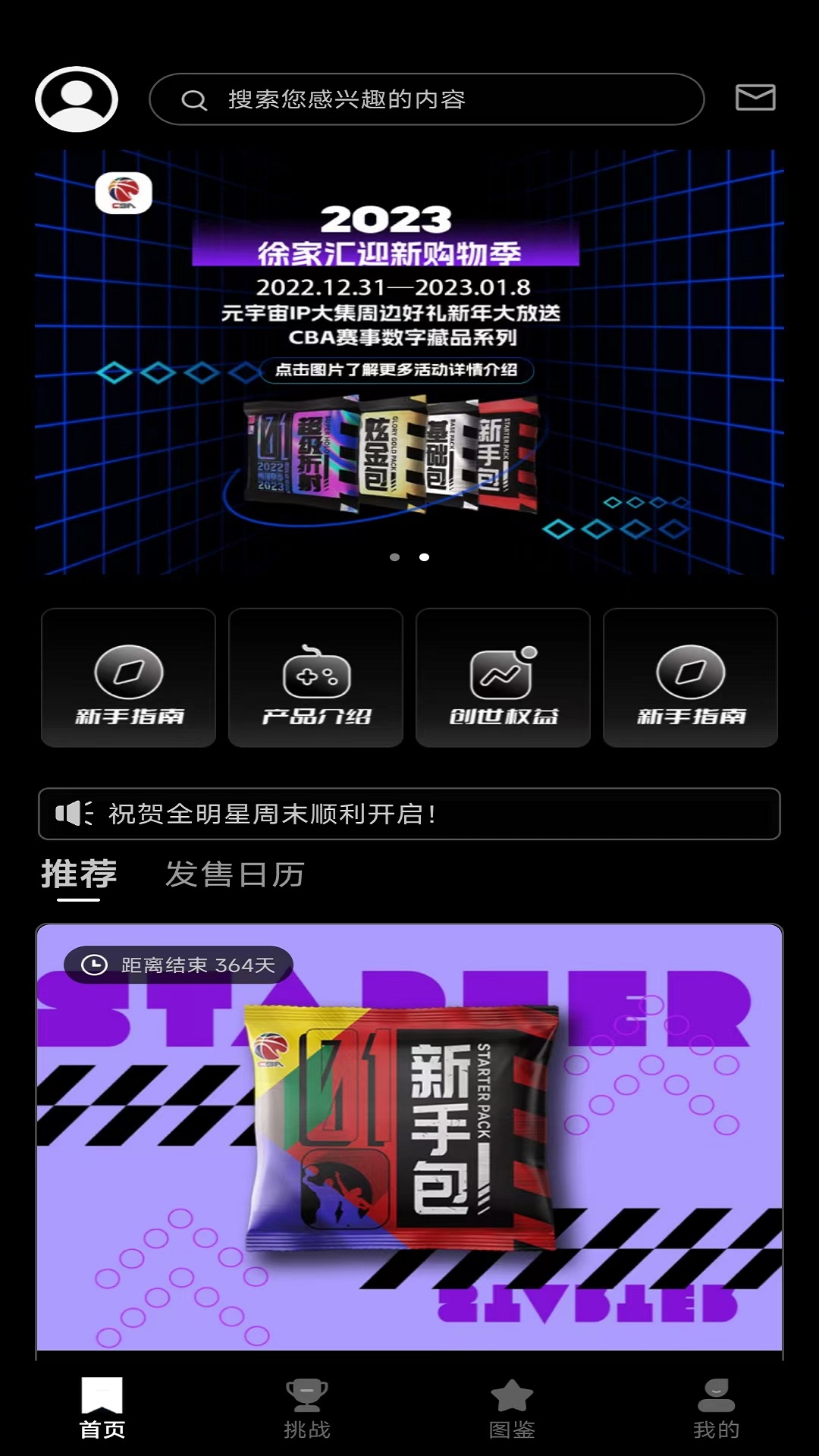Viewport: 819px width, 1456px height.
Task: Tap the search box 搜索您感兴趣的内容
Action: pyautogui.click(x=426, y=99)
